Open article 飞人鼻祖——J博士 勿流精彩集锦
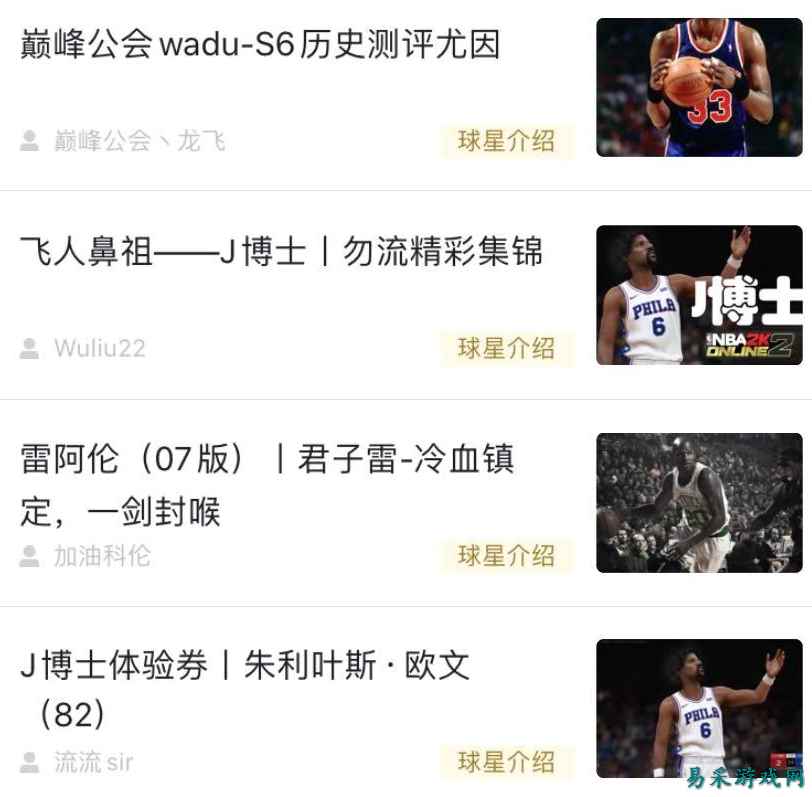Screen dimensions: 812x797 click(281, 252)
